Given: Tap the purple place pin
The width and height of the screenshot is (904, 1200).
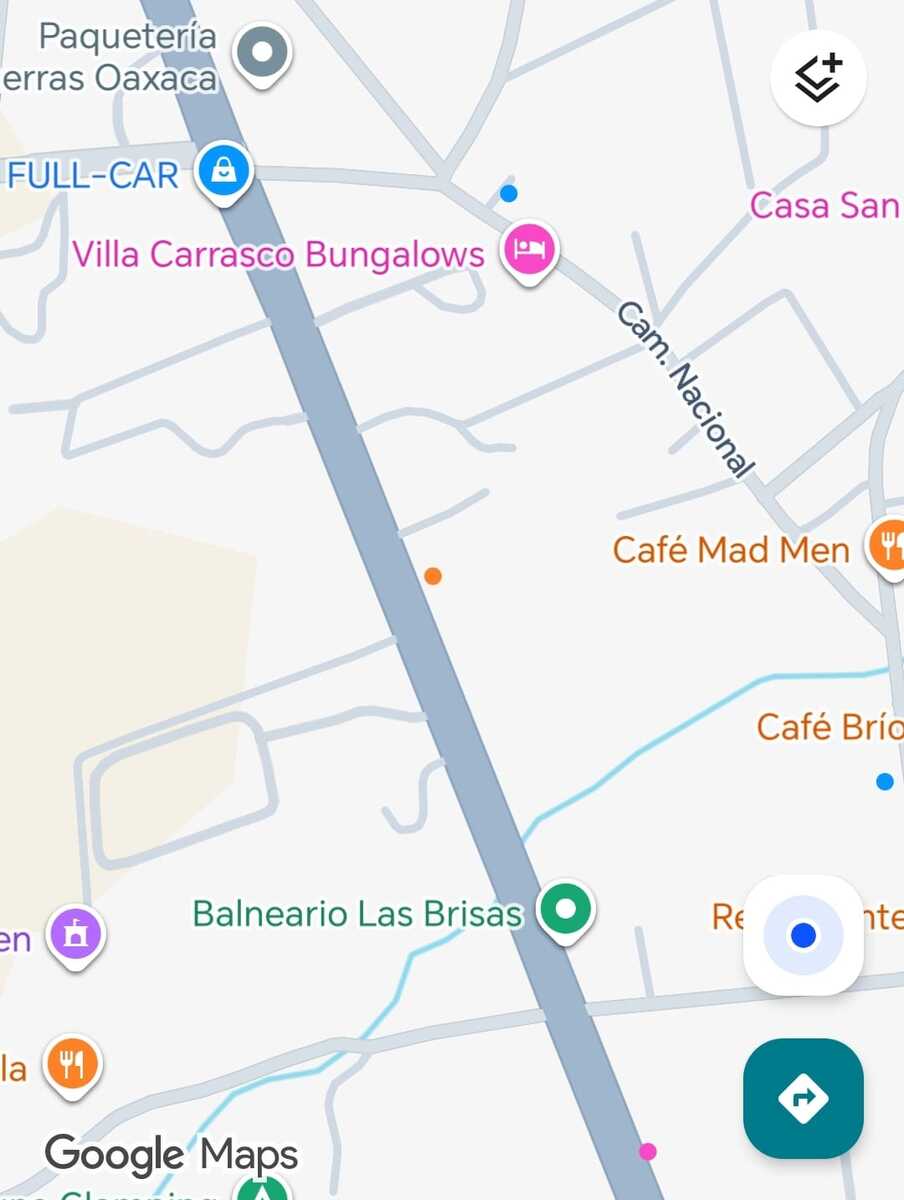Looking at the screenshot, I should coord(76,934).
